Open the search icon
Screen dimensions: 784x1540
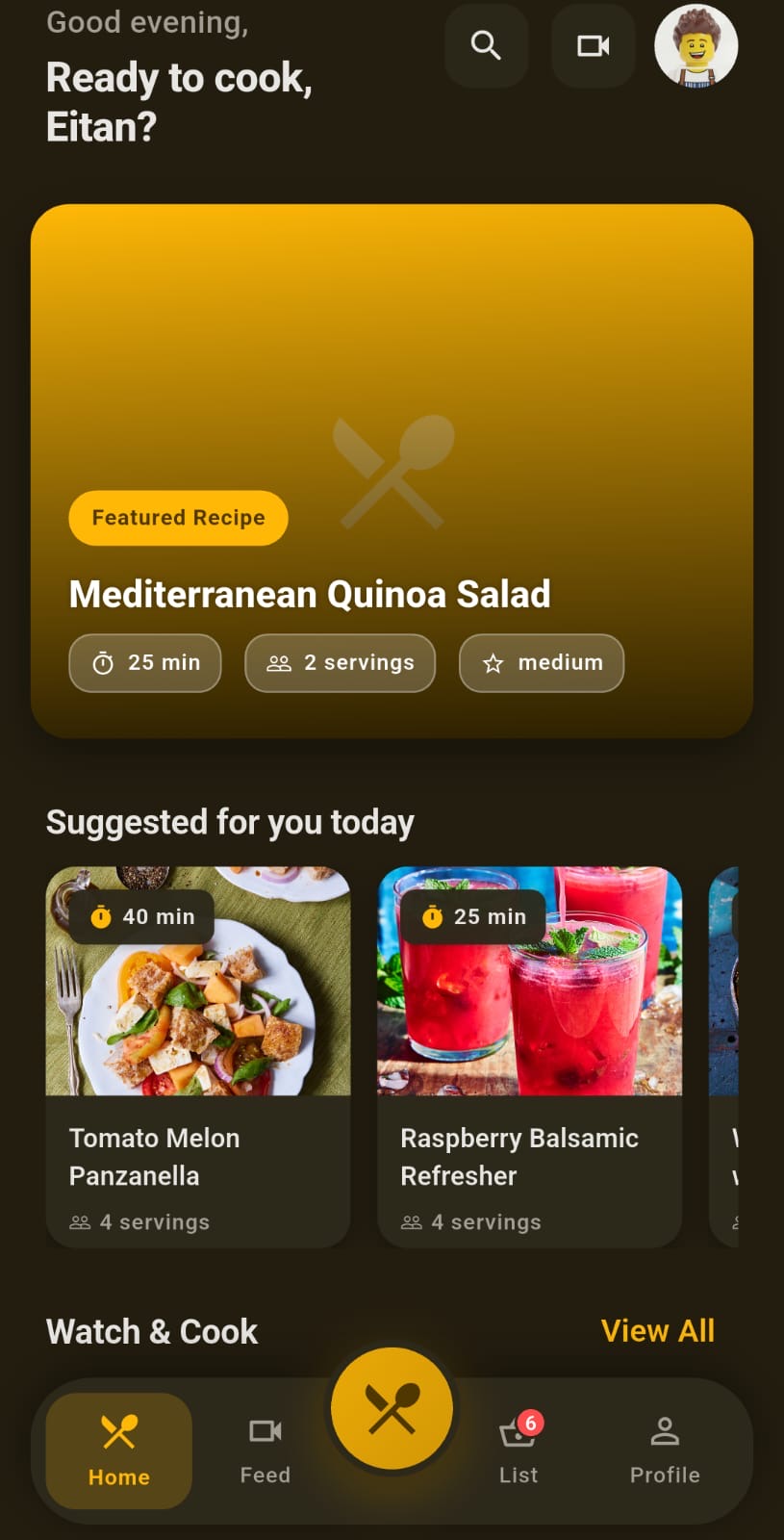point(486,45)
